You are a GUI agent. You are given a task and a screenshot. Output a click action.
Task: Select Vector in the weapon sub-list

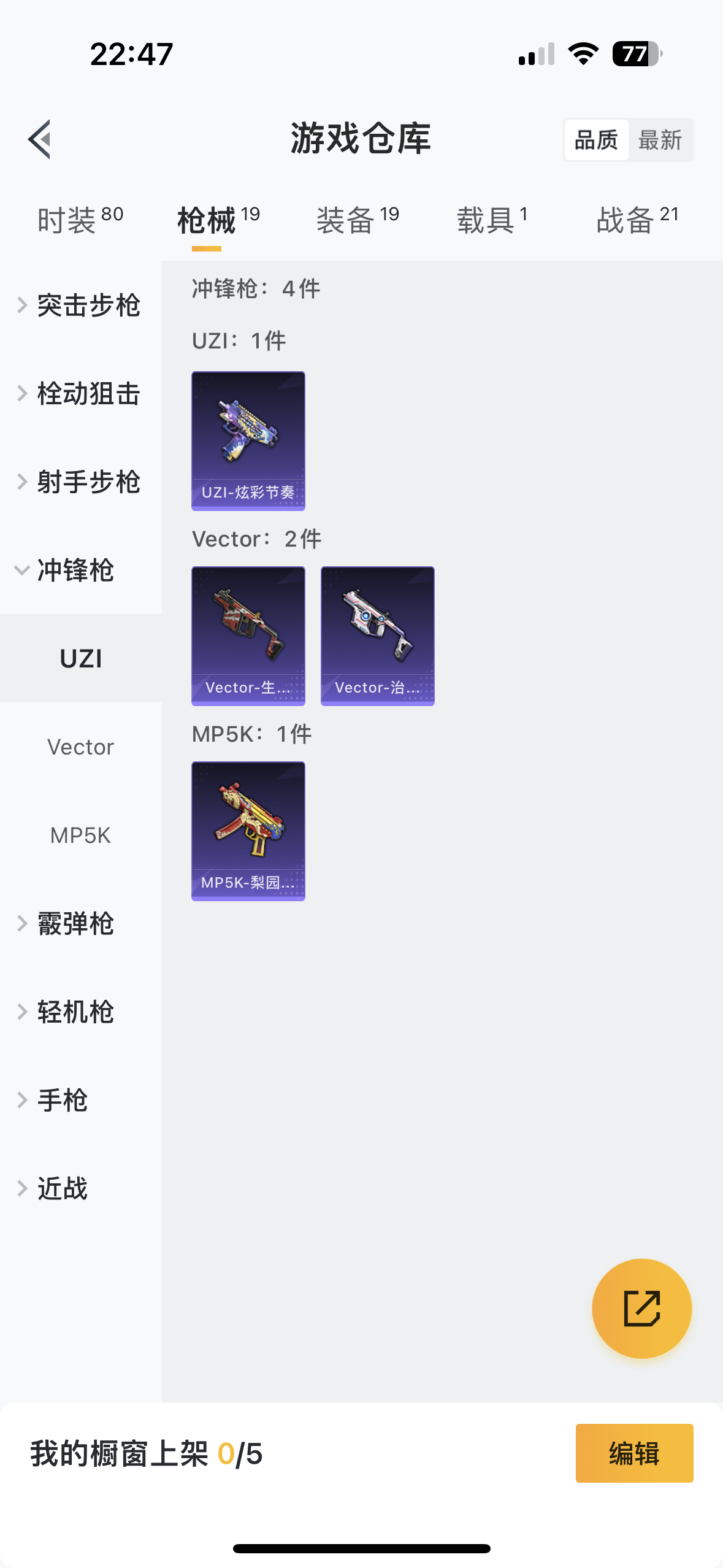[x=82, y=747]
